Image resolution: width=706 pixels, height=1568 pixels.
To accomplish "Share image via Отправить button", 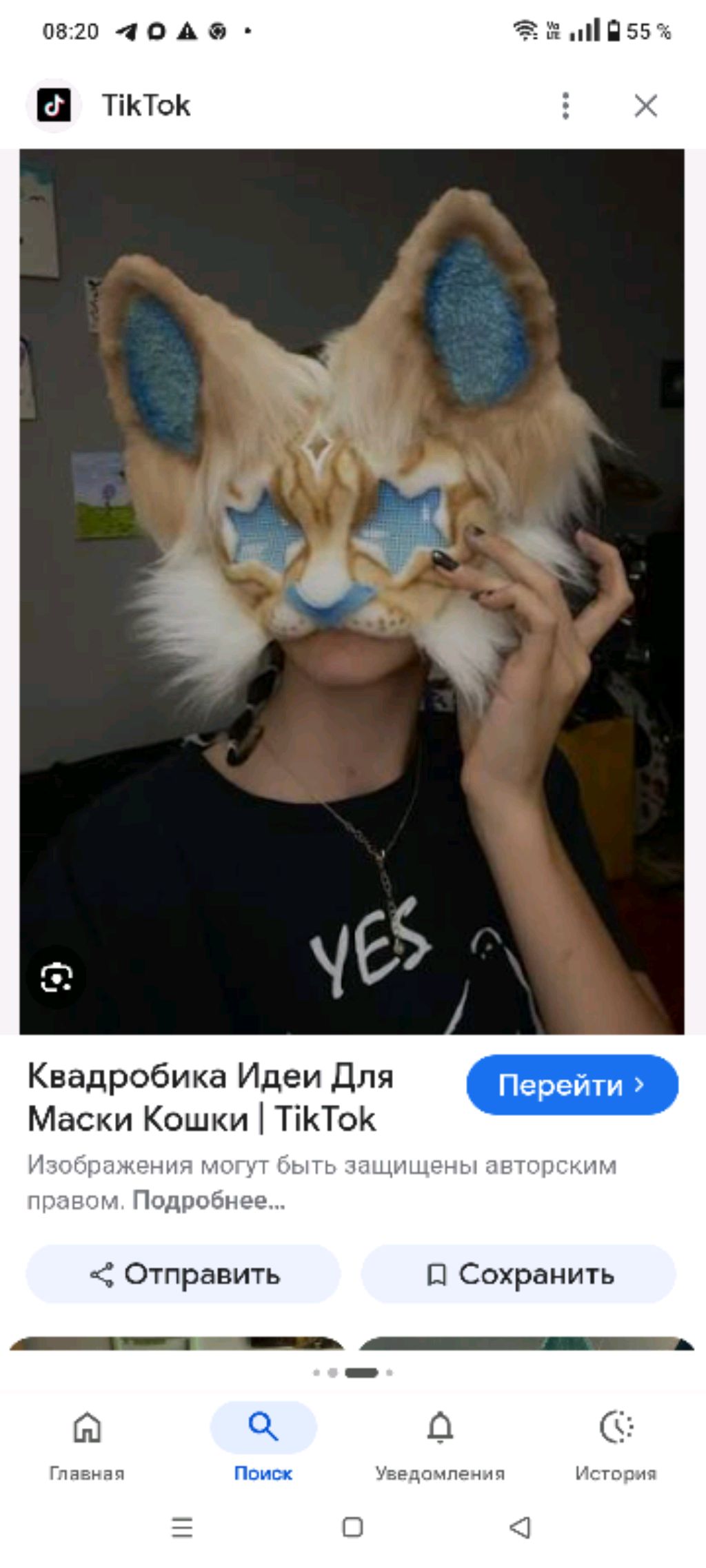I will (183, 1274).
